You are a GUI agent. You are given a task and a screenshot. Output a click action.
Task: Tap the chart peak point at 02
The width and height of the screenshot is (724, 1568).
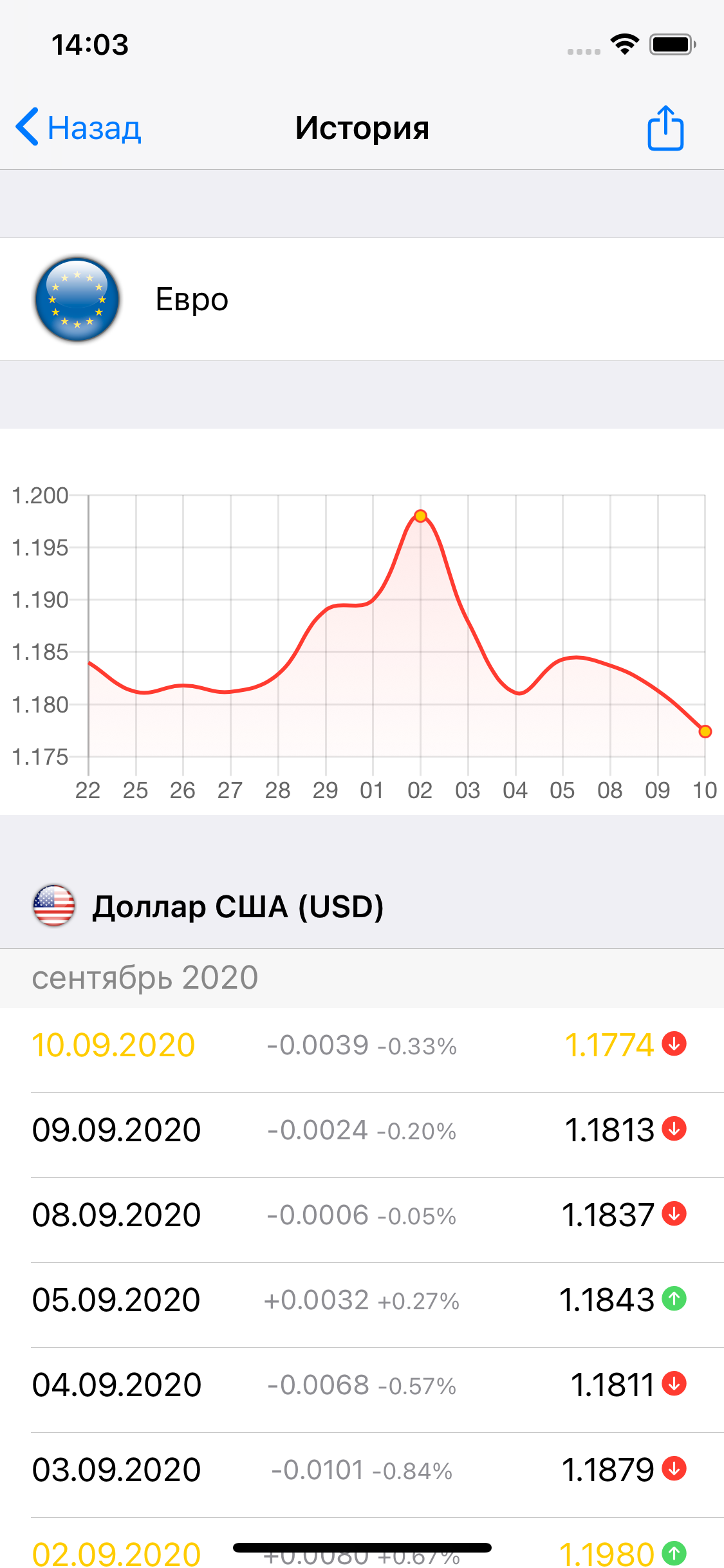pyautogui.click(x=420, y=516)
